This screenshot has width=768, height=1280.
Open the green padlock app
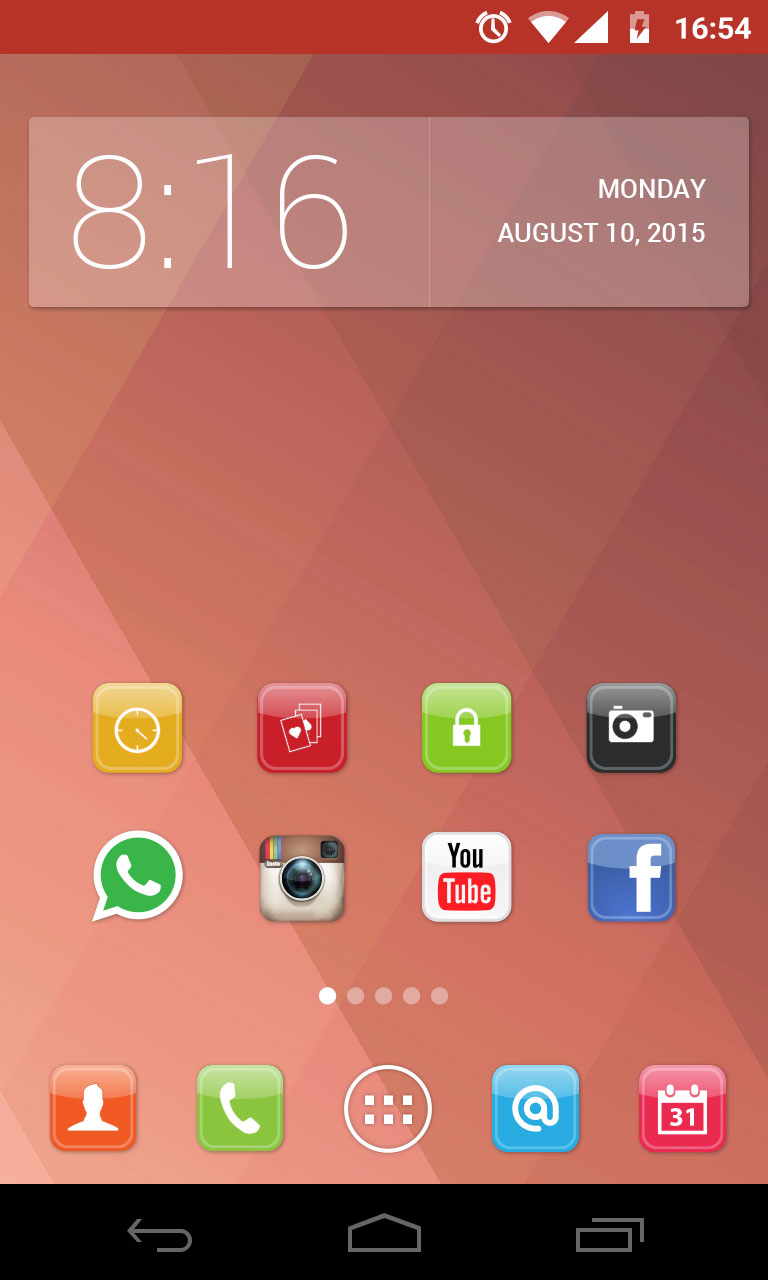click(466, 728)
